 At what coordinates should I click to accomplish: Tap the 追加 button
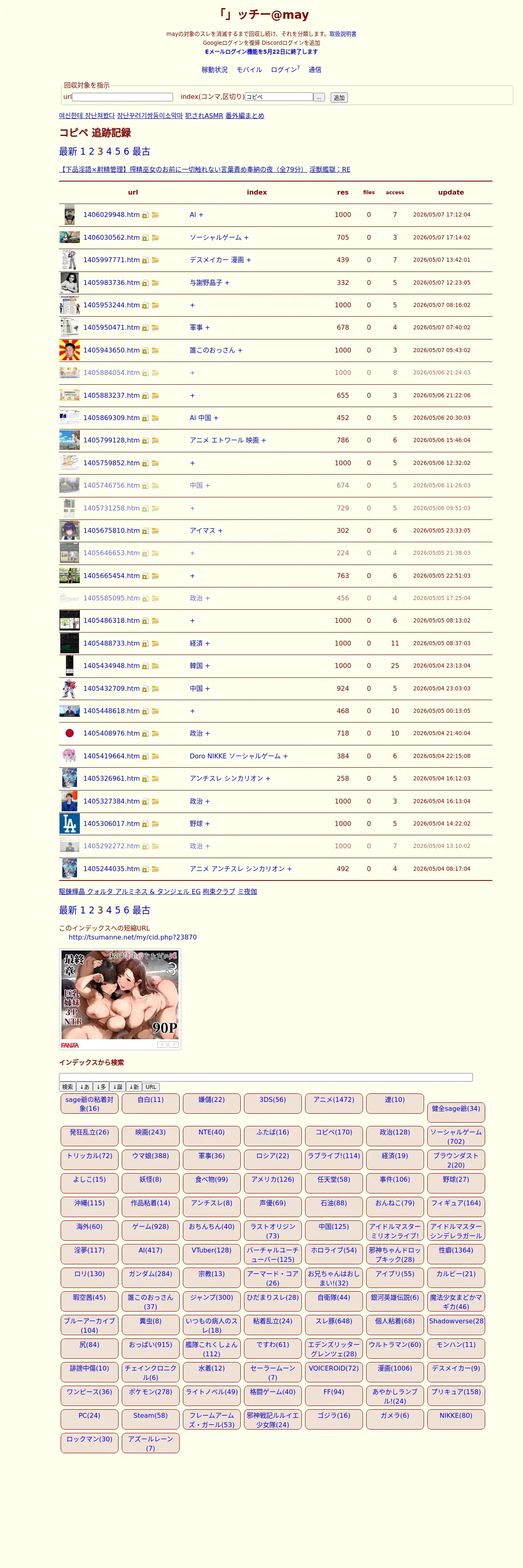[x=339, y=97]
